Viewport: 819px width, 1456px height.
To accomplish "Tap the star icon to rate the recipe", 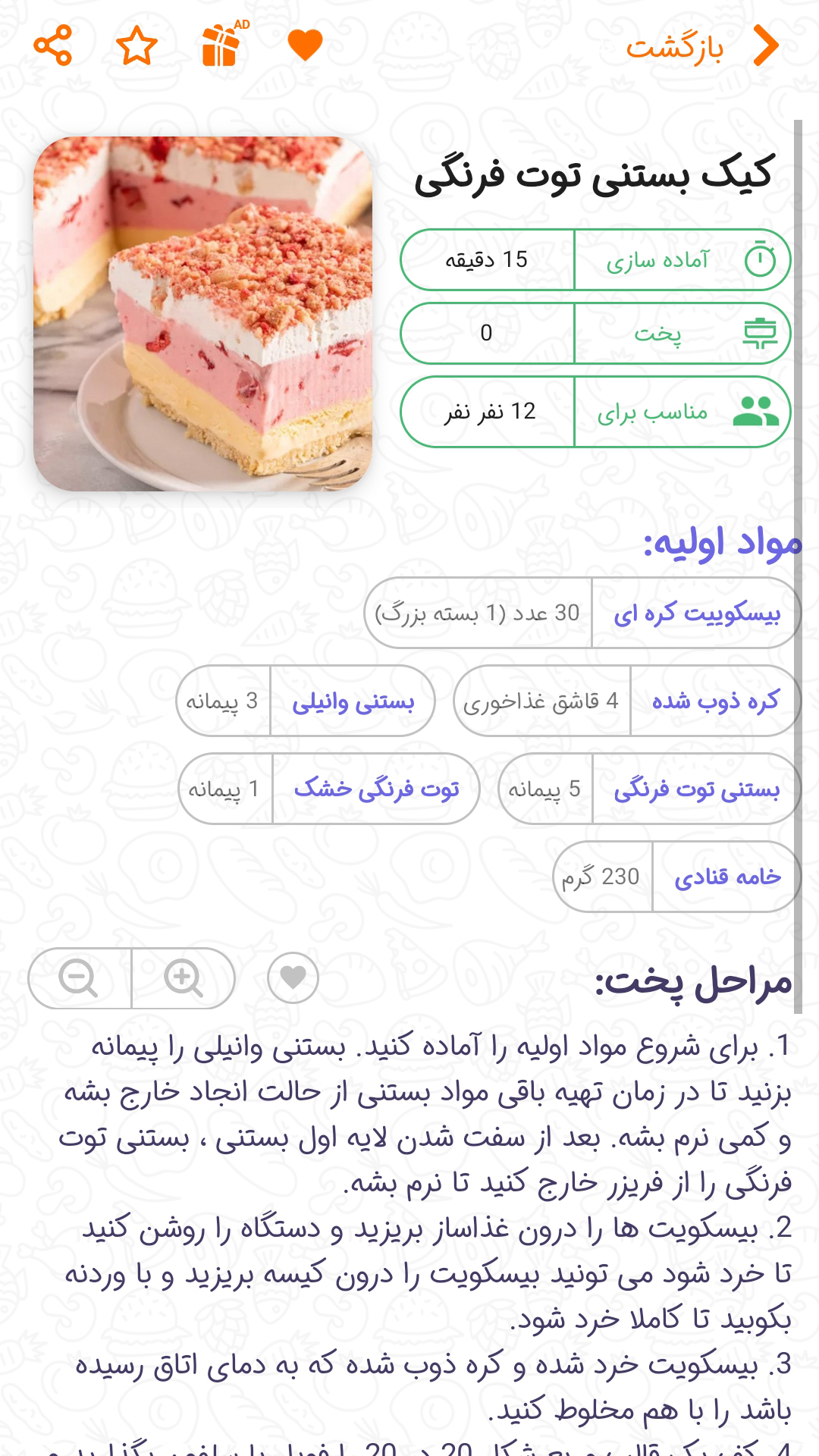I will 137,45.
